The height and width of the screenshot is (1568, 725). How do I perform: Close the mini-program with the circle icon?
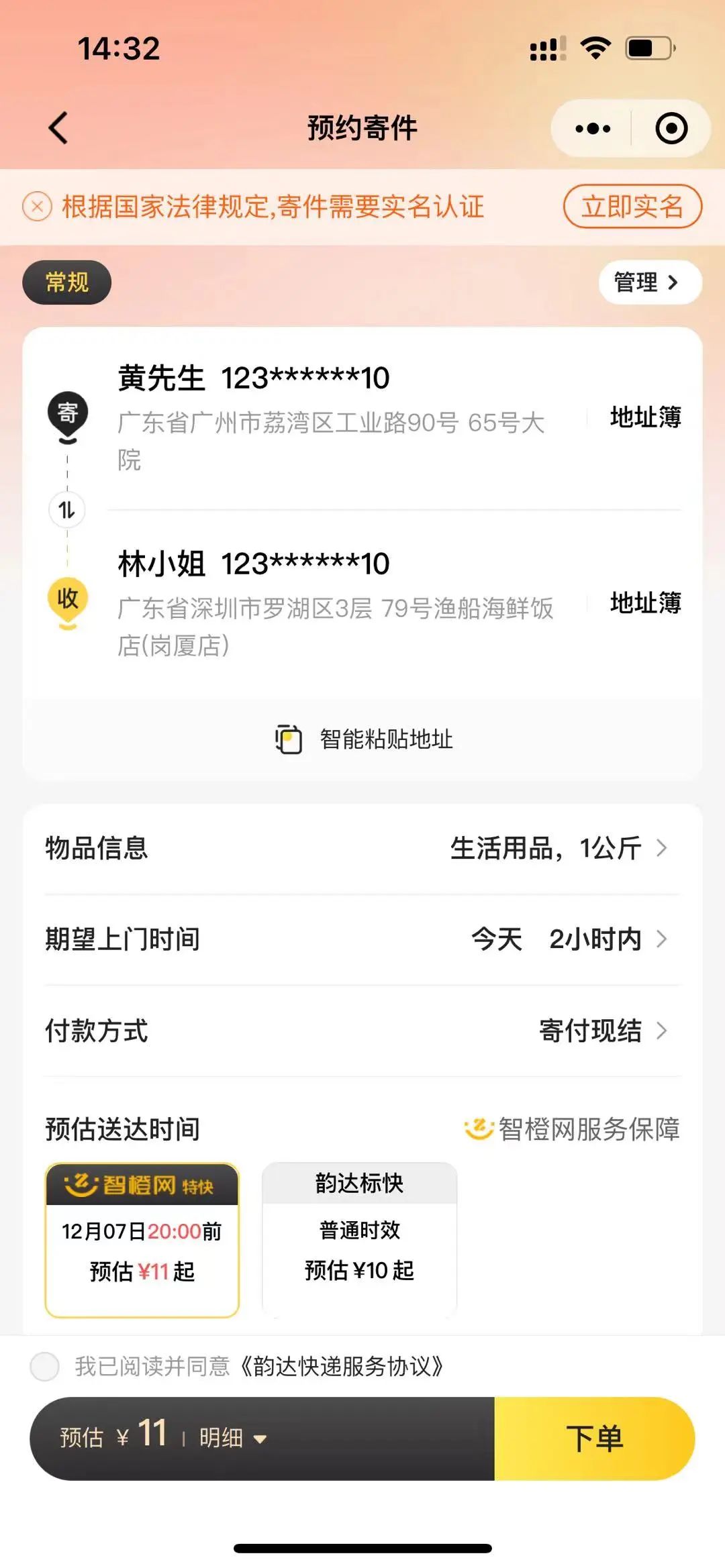click(x=671, y=128)
